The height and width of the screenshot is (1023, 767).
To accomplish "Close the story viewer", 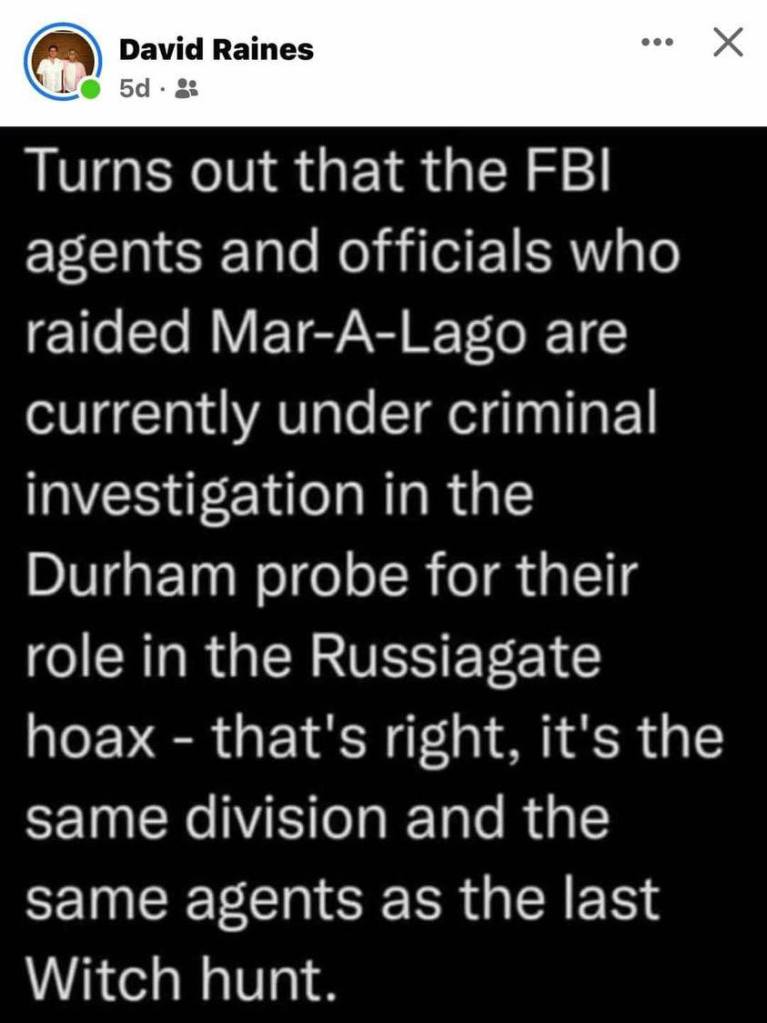I will 728,44.
